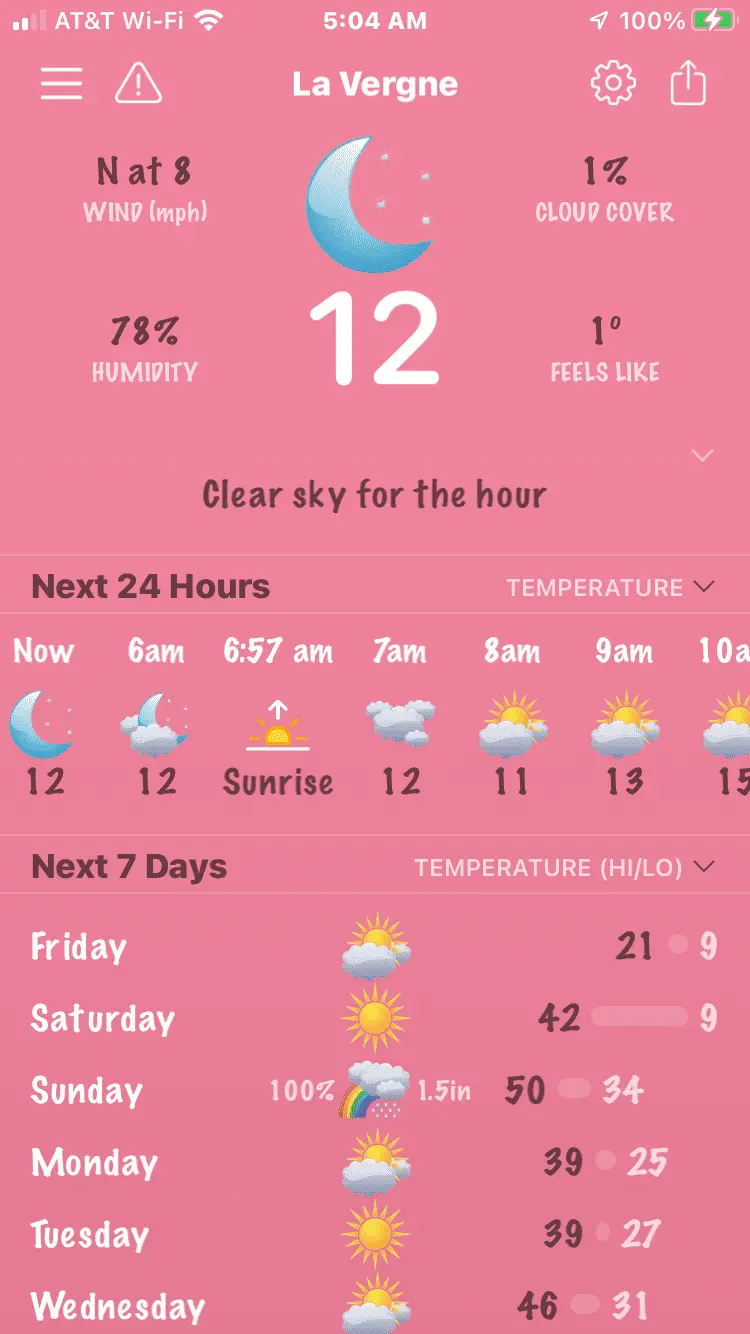
Task: Tap Wednesday's forecast row
Action: pos(375,1305)
